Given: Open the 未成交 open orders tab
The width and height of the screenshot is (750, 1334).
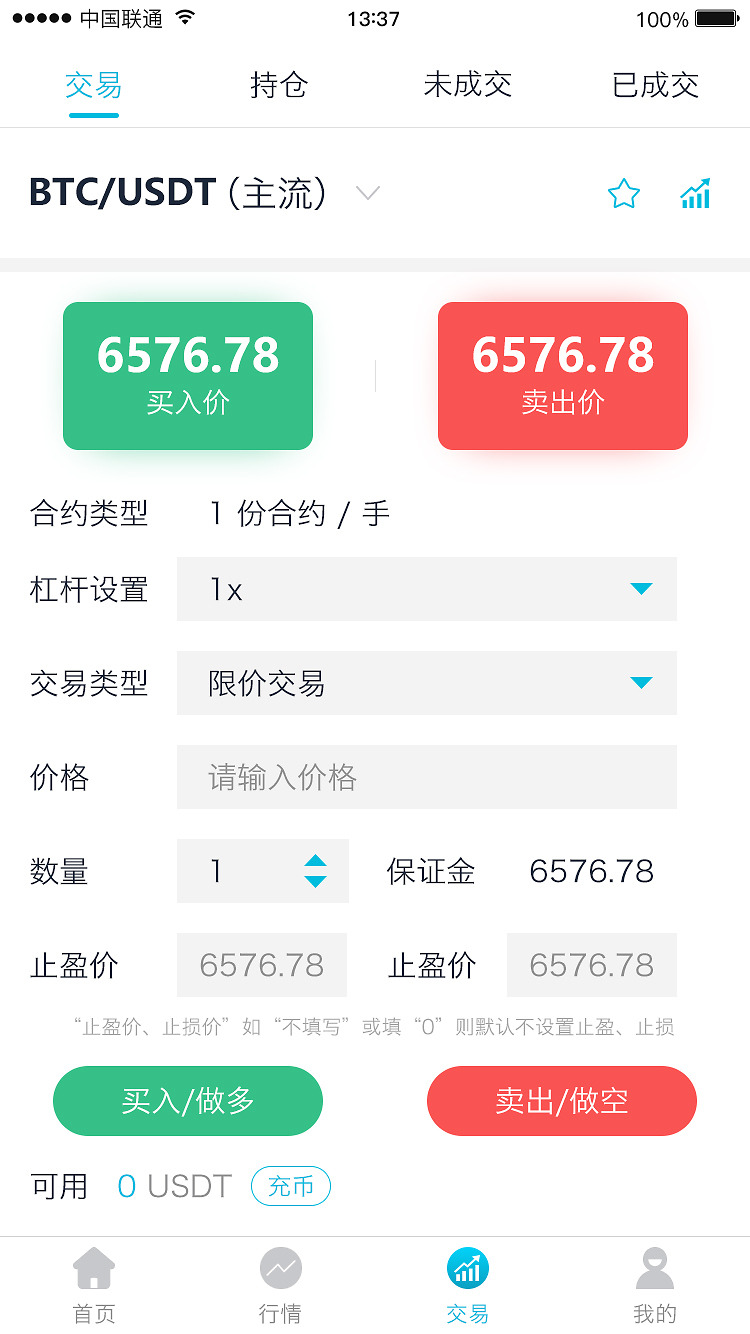Looking at the screenshot, I should [x=467, y=86].
